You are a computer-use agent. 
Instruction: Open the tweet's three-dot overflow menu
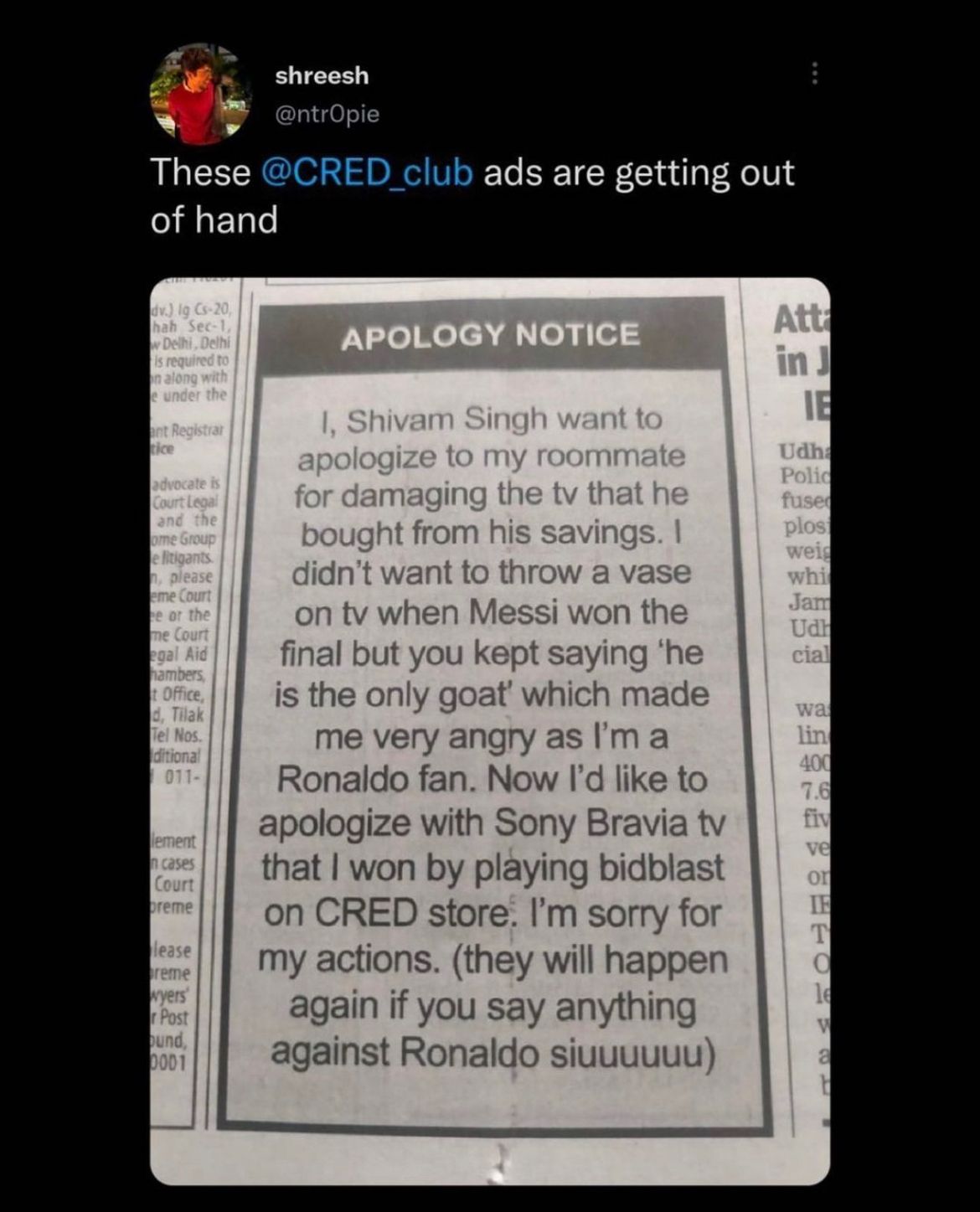(x=813, y=74)
